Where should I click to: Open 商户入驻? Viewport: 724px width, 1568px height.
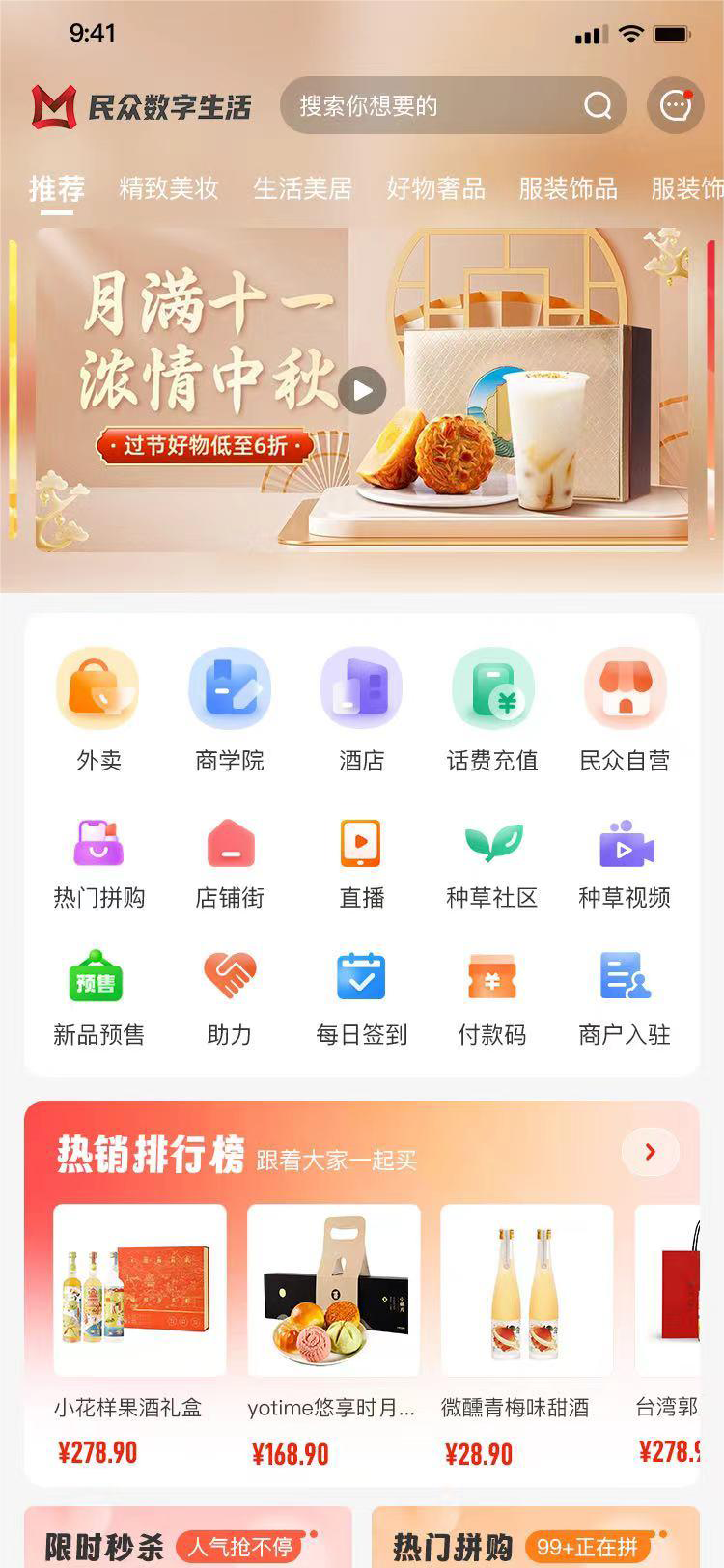point(625,1001)
